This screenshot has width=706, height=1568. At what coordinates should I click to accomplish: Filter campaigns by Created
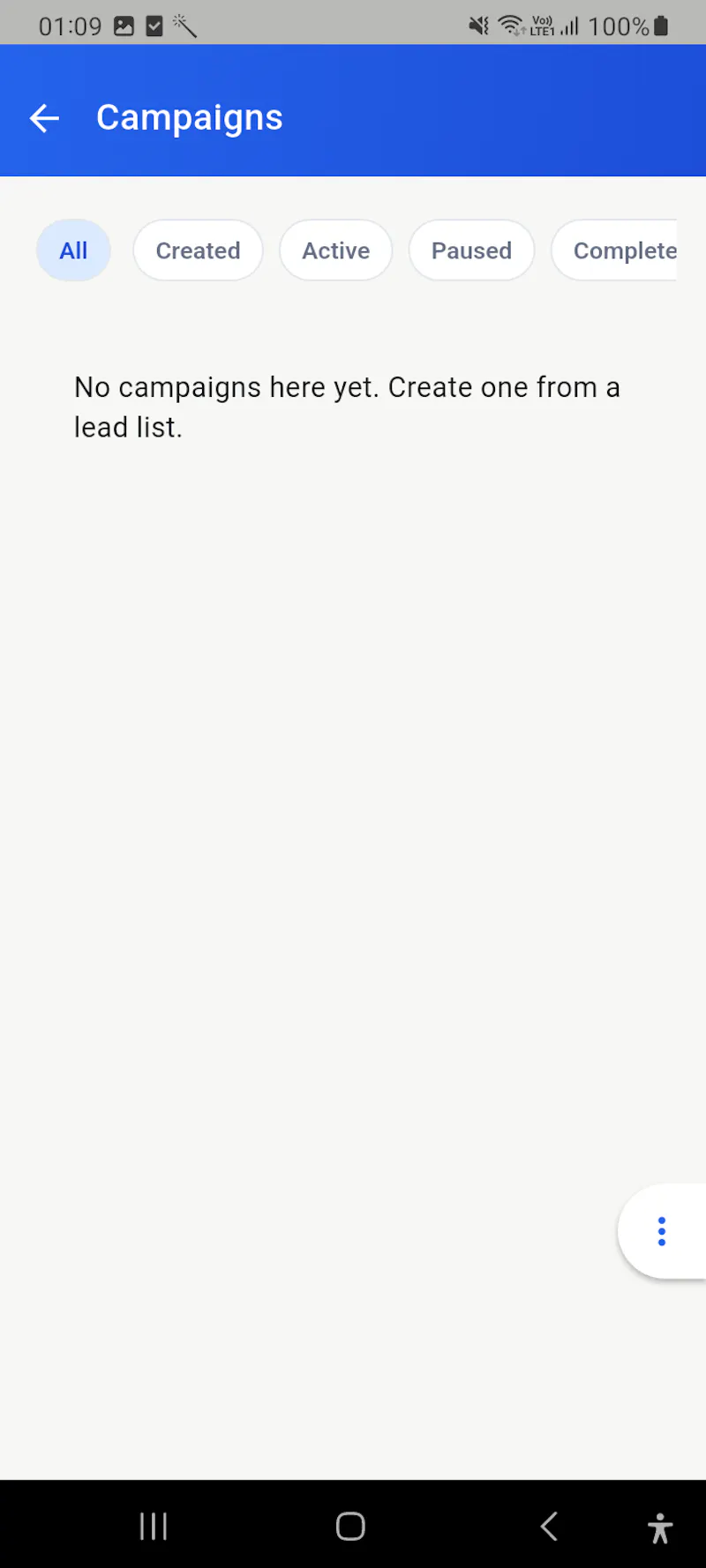[x=198, y=250]
